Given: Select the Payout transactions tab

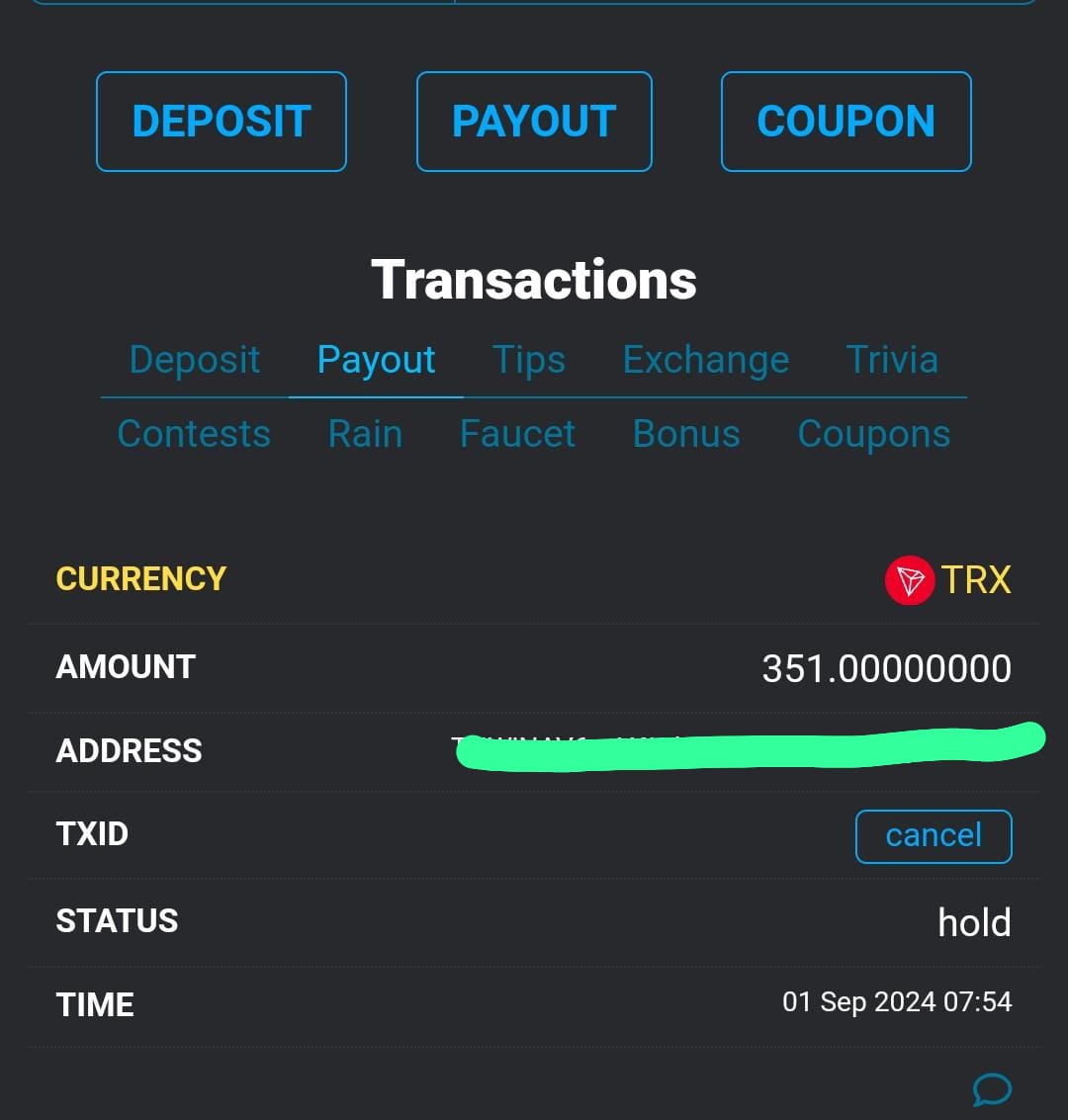Looking at the screenshot, I should click(x=376, y=360).
